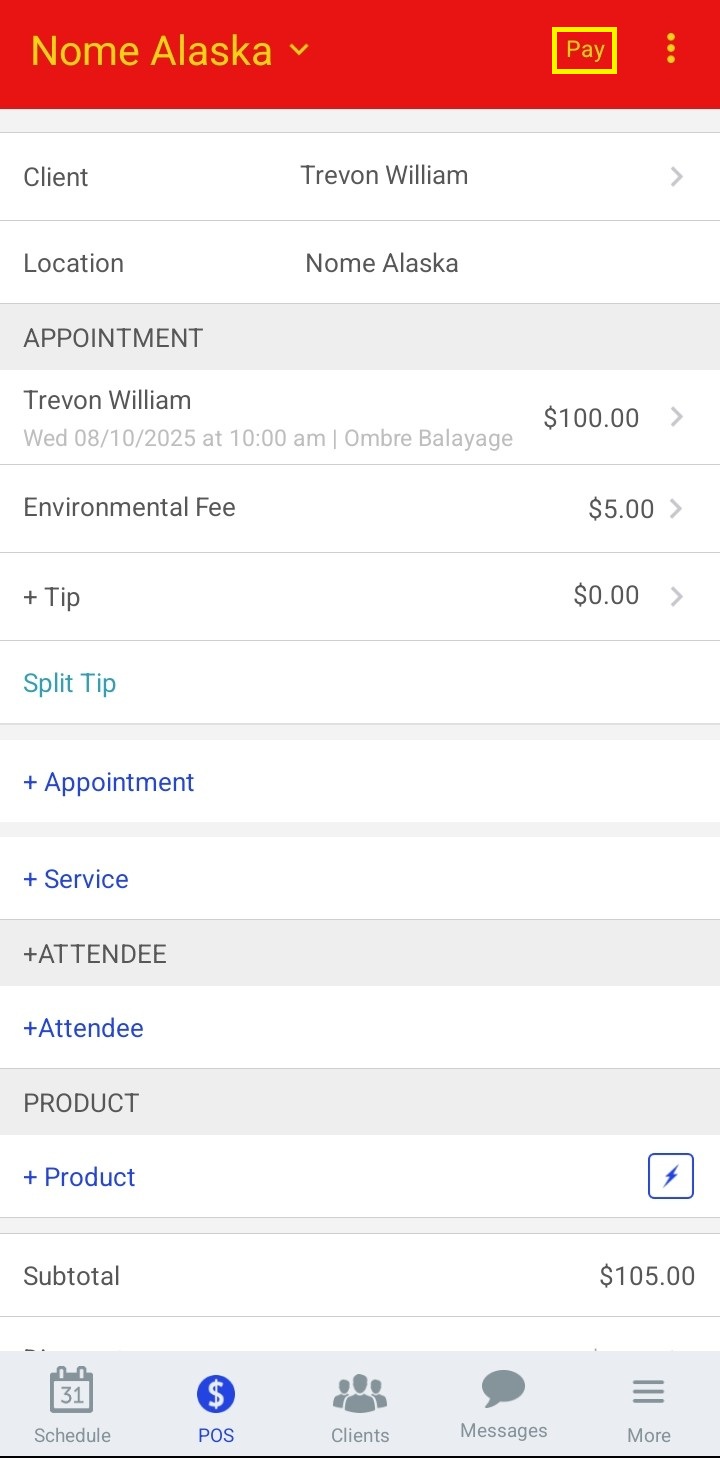Edit the Environmental Fee line
The image size is (720, 1458).
point(360,508)
